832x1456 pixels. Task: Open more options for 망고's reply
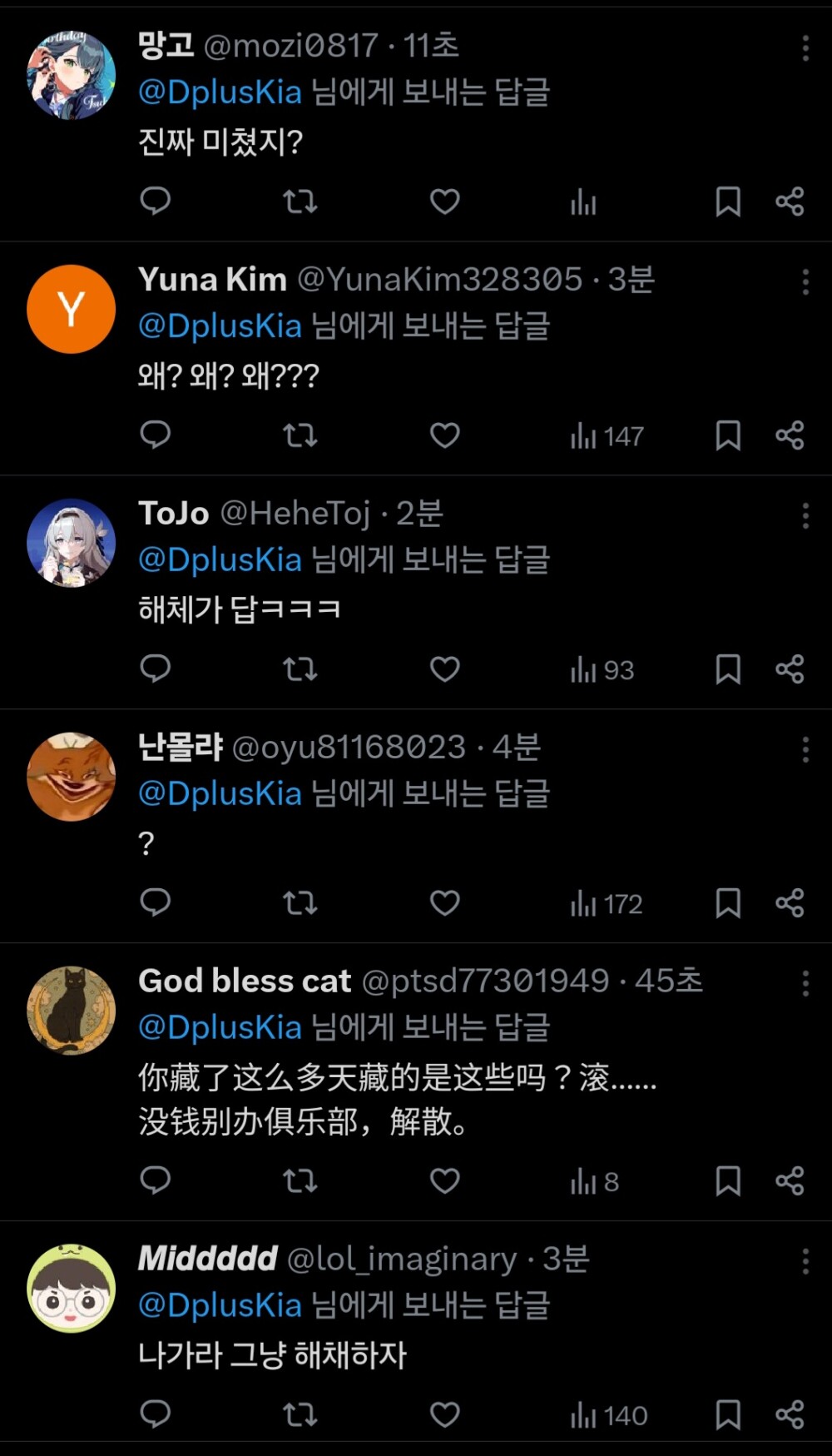click(805, 48)
